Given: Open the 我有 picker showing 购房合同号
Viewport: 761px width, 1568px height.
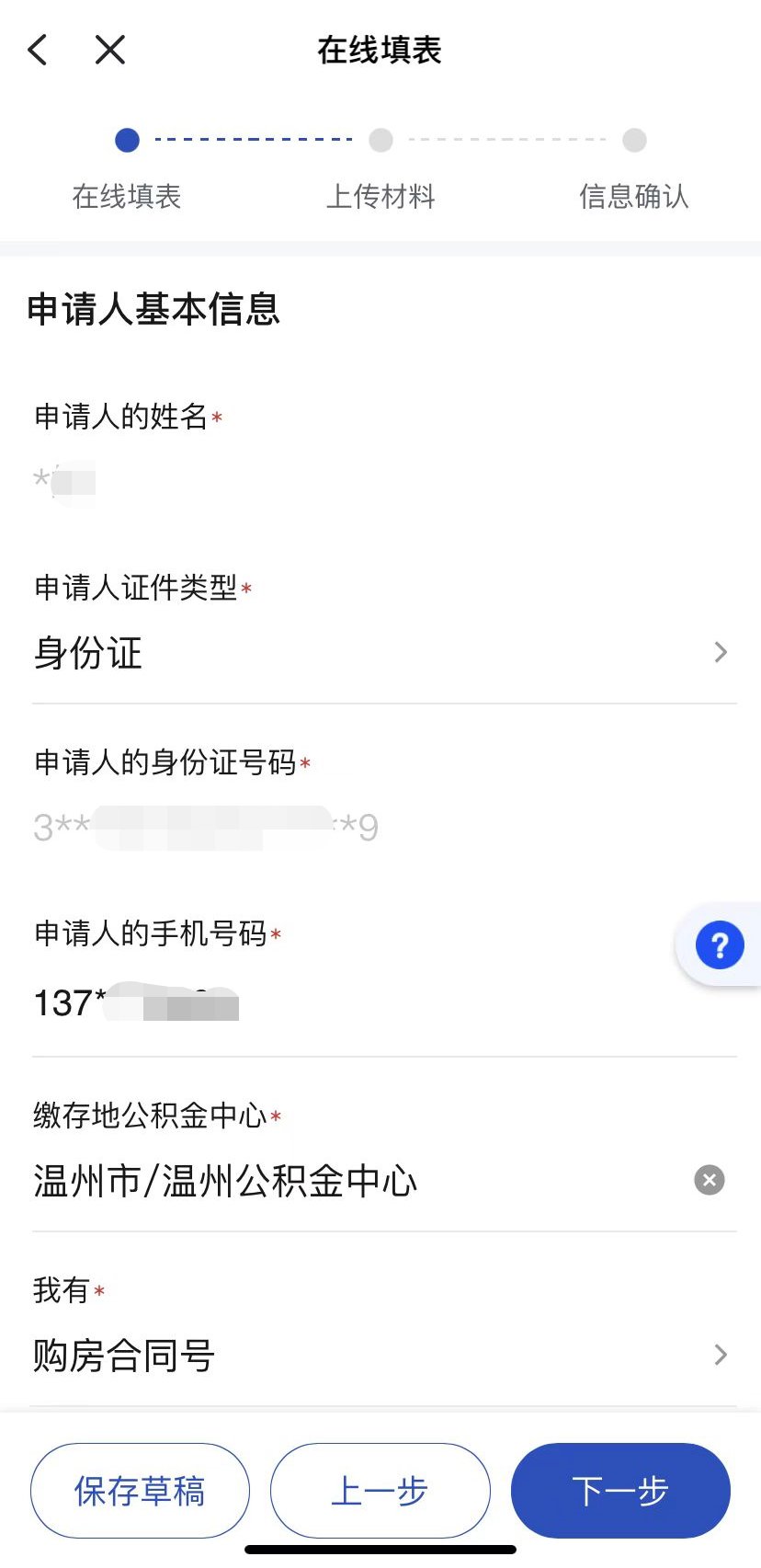Looking at the screenshot, I should point(384,1355).
